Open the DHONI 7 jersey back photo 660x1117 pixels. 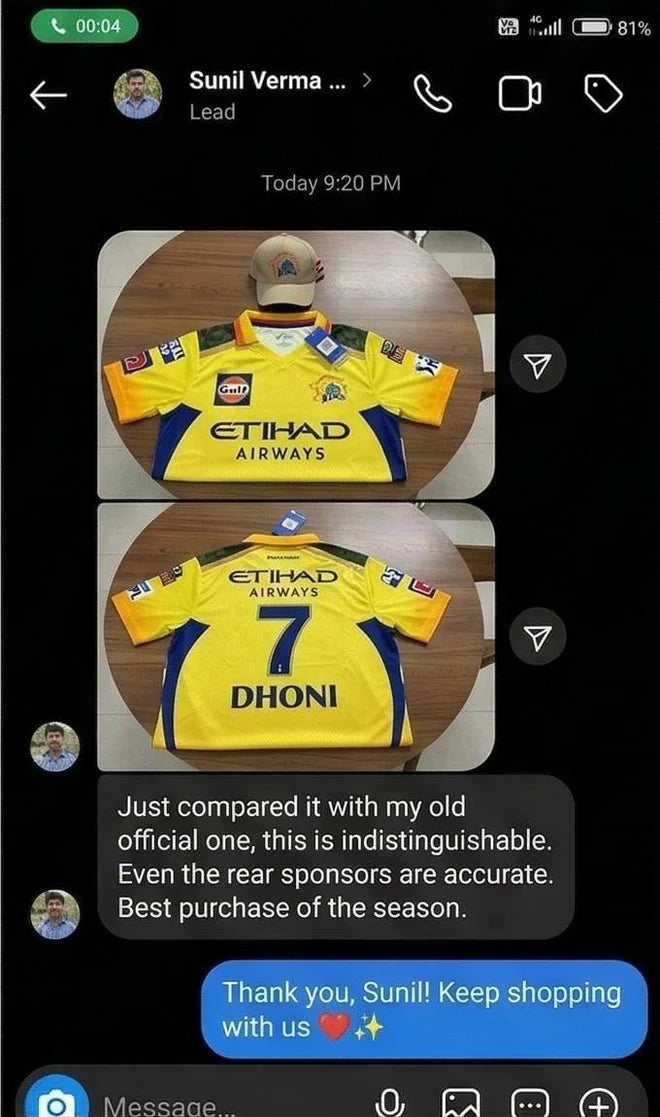pos(296,636)
